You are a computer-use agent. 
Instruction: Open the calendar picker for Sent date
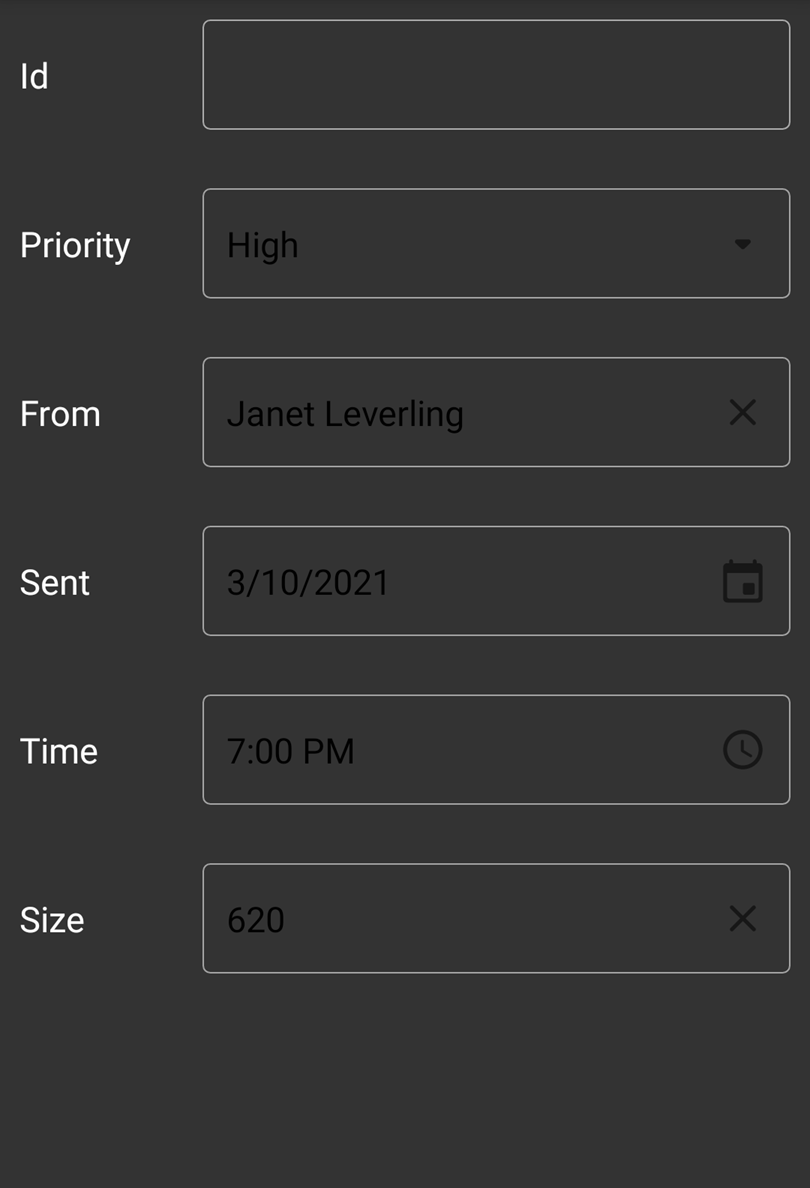[x=742, y=582]
